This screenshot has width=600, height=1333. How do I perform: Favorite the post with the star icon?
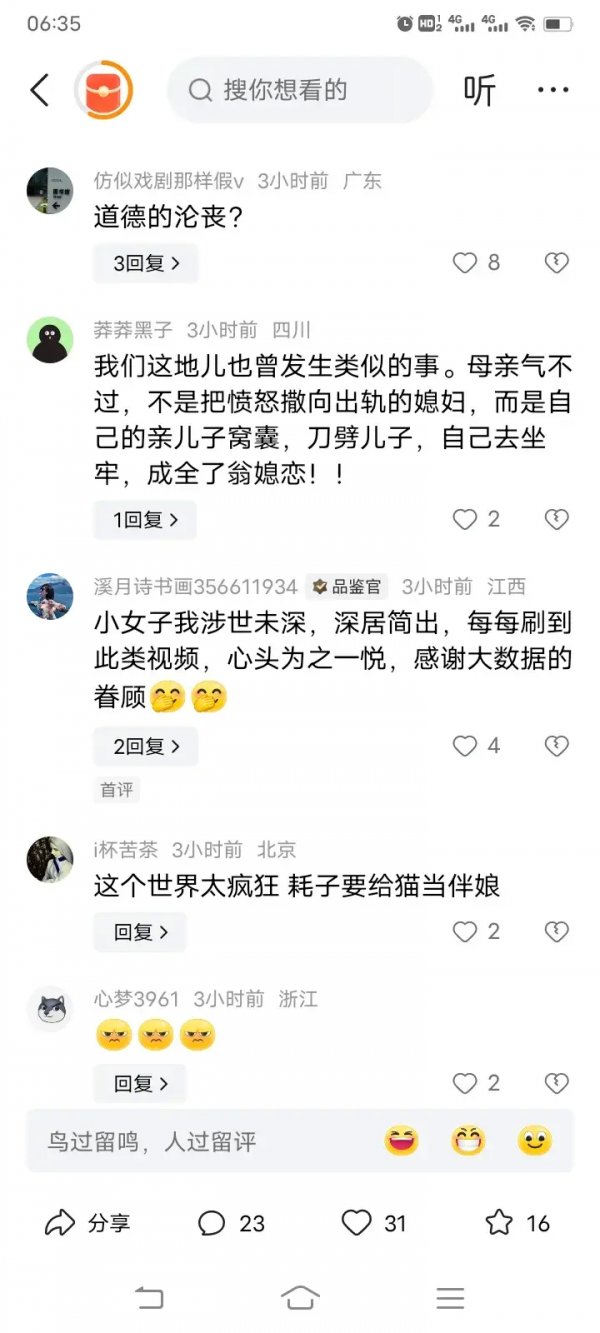pos(499,1223)
